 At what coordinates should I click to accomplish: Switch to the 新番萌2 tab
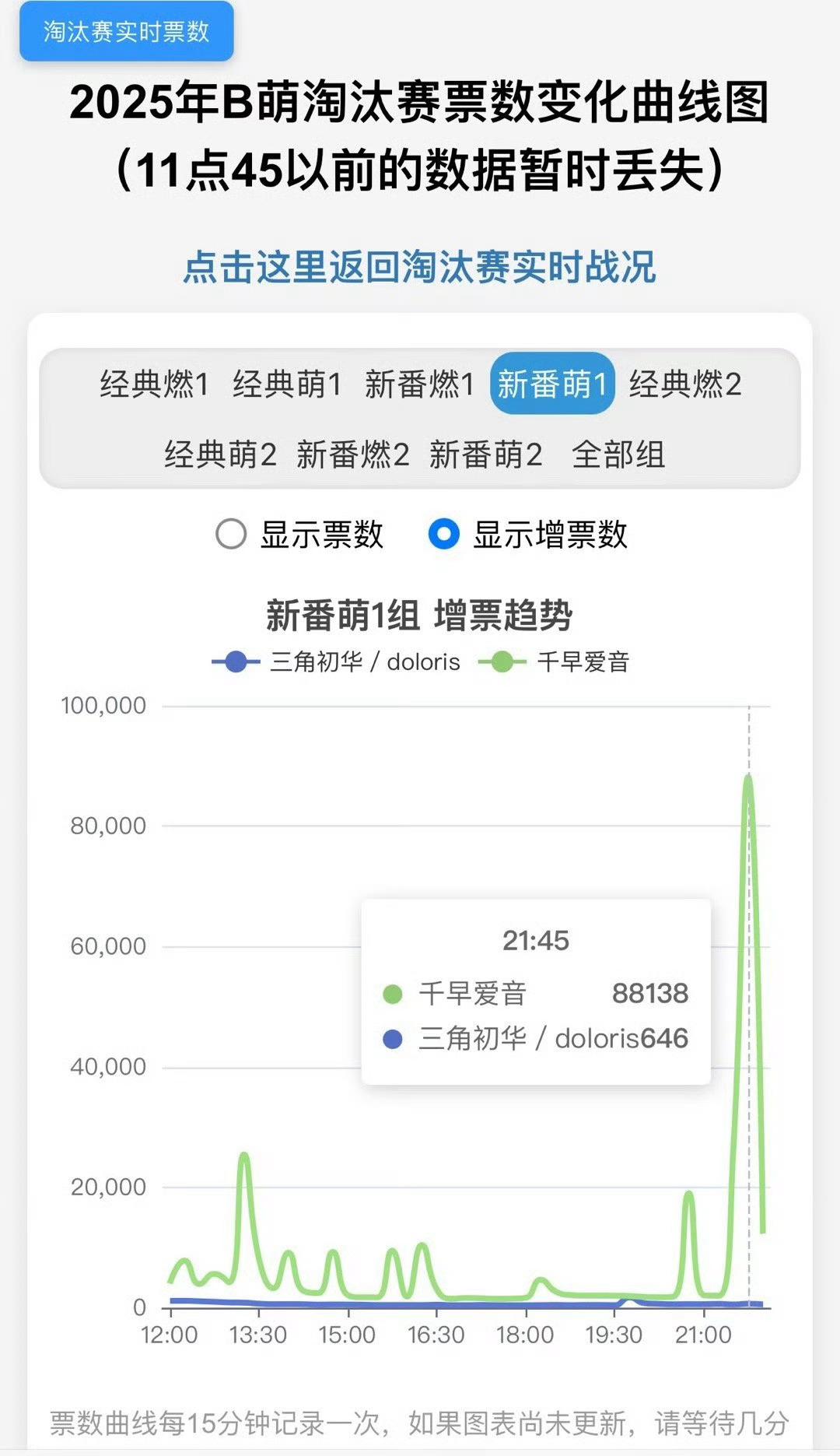click(x=485, y=454)
